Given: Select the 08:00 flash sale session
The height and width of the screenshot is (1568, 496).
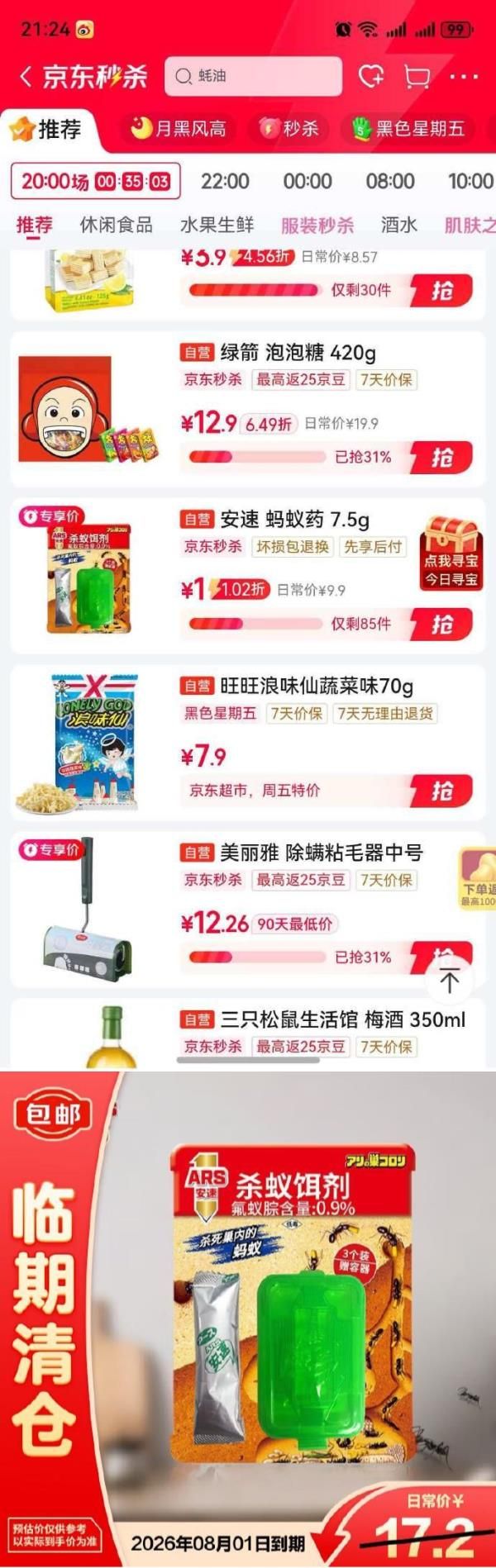Looking at the screenshot, I should (x=390, y=182).
